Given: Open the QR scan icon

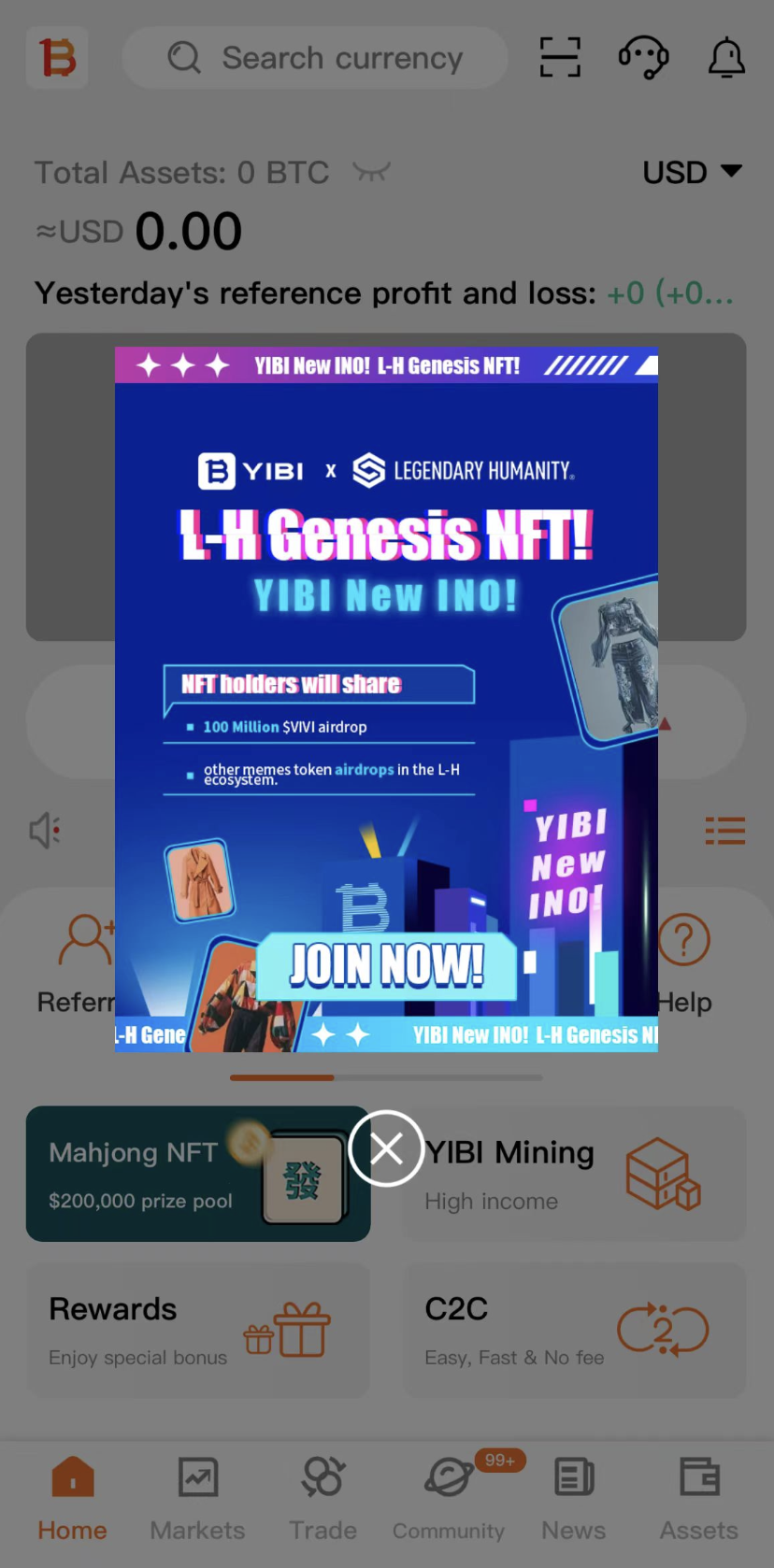Looking at the screenshot, I should pos(560,58).
